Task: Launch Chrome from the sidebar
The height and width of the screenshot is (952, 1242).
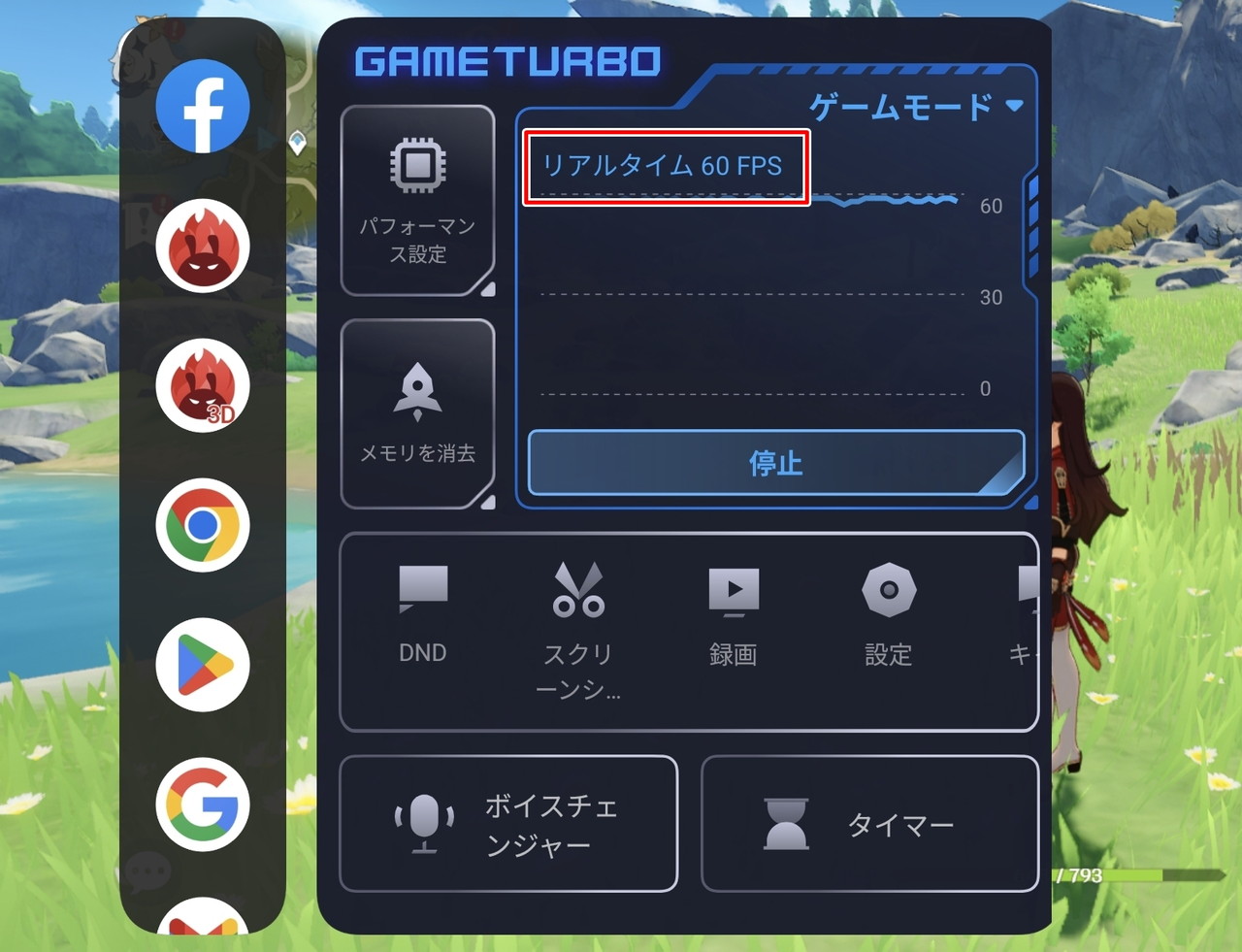Action: (203, 525)
